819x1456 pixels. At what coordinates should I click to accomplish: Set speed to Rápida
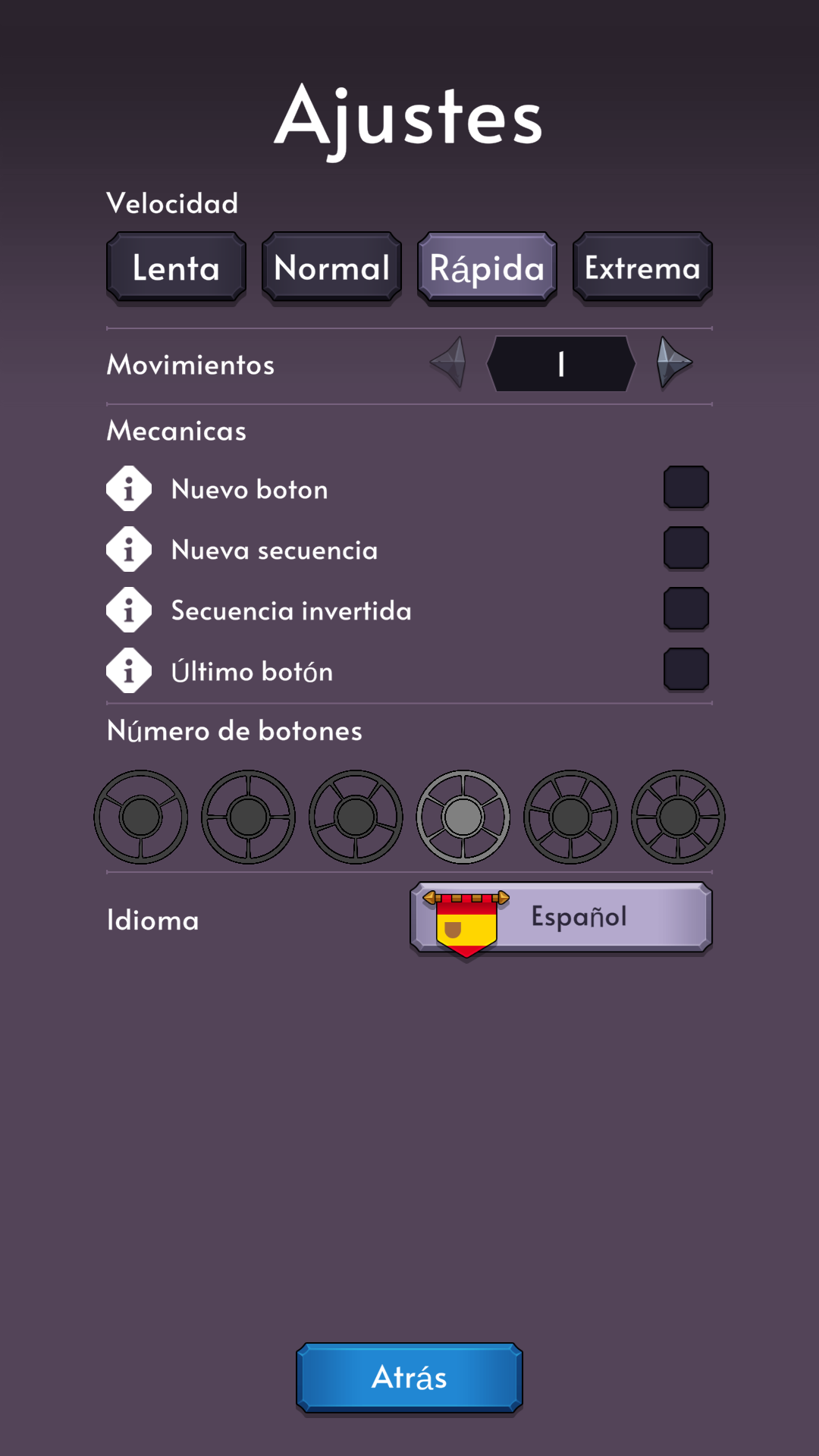tap(487, 268)
